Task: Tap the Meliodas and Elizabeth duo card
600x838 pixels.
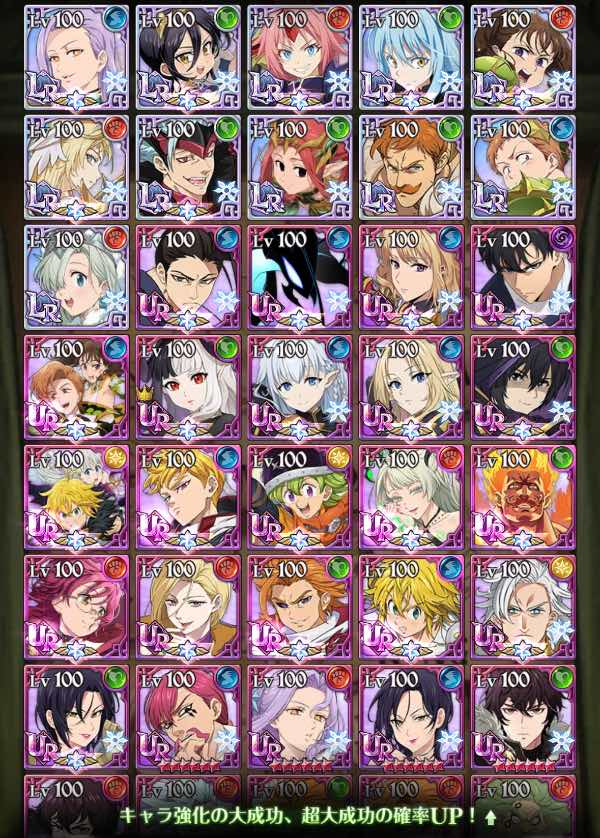Action: [x=76, y=496]
